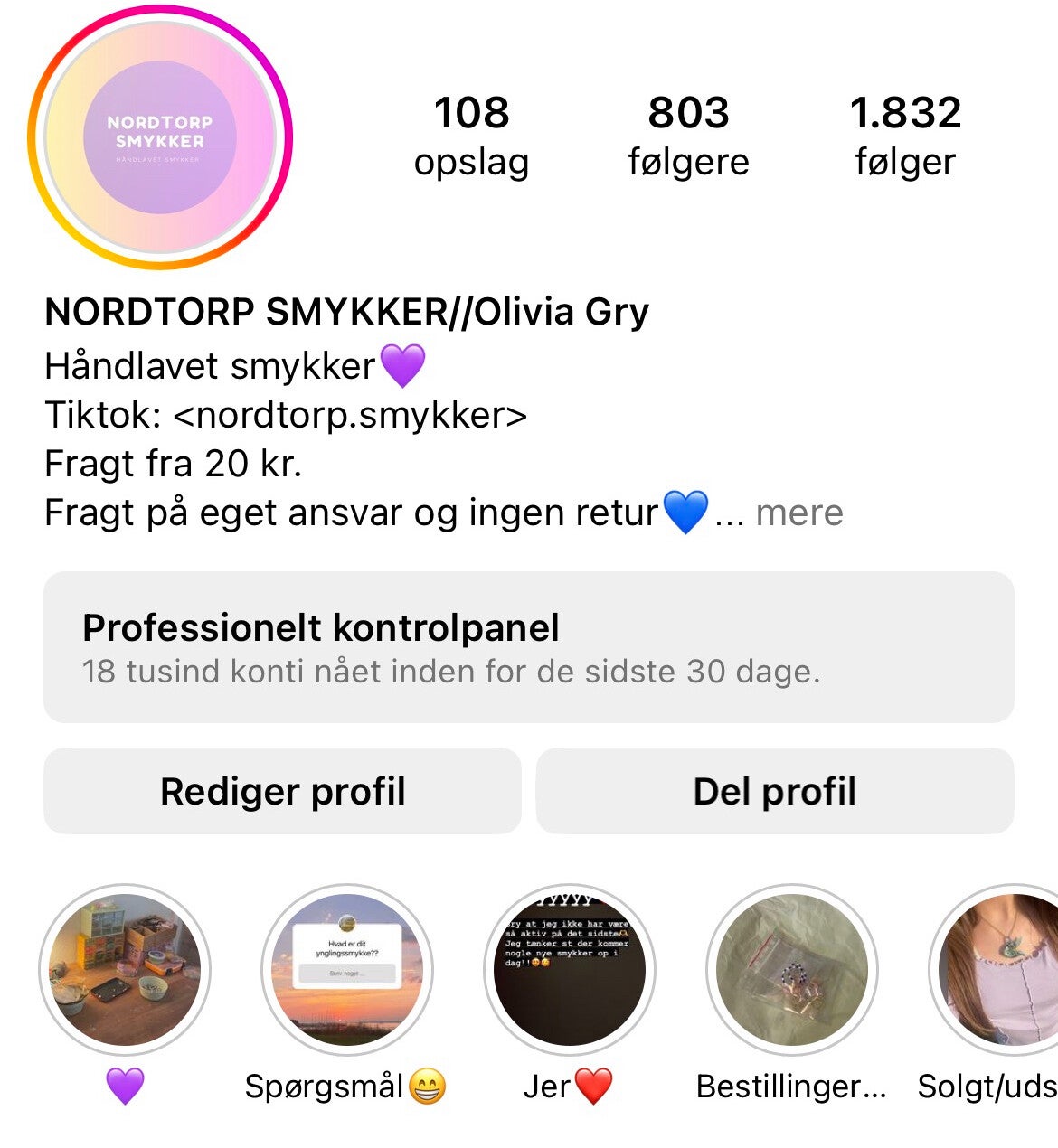Open the 803 følgere list
The width and height of the screenshot is (1058, 1148).
(688, 136)
